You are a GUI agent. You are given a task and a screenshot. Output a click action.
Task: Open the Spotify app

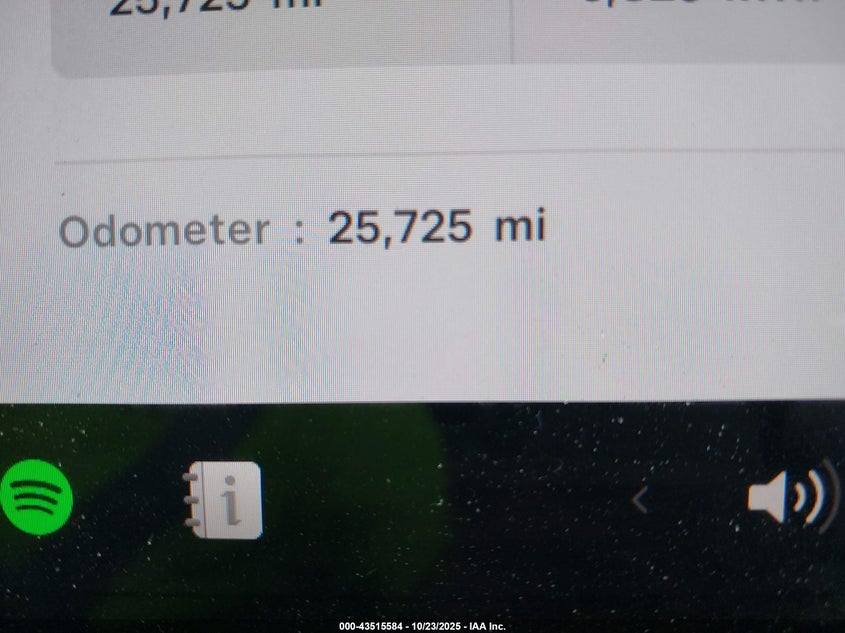pyautogui.click(x=37, y=498)
